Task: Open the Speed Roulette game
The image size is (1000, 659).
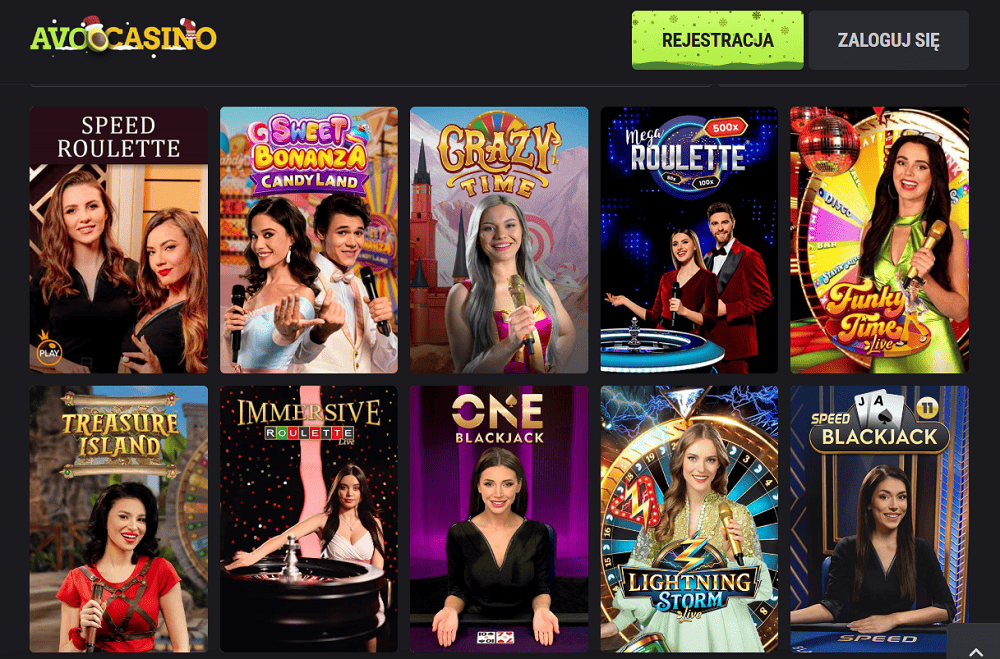Action: (119, 240)
